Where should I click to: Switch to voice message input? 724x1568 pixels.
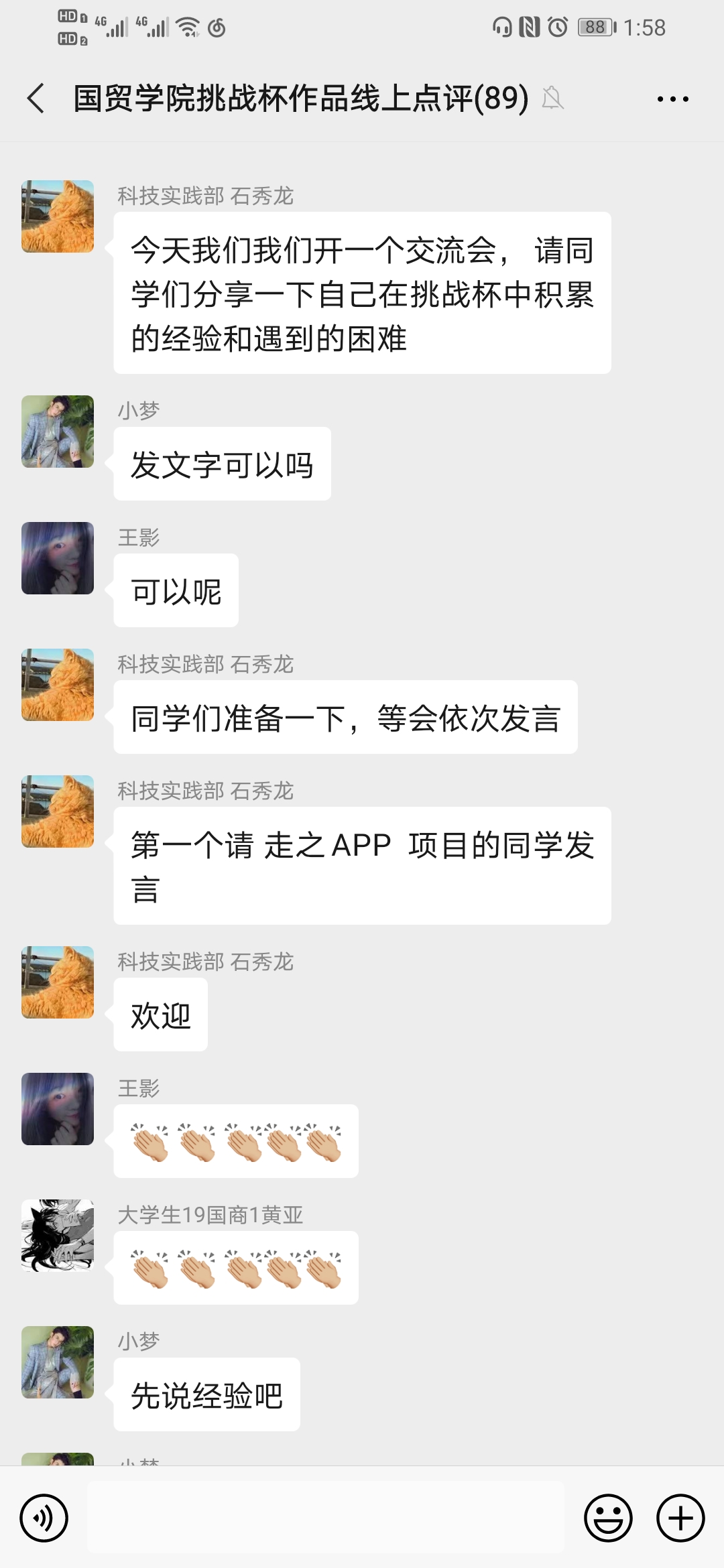point(44,1518)
